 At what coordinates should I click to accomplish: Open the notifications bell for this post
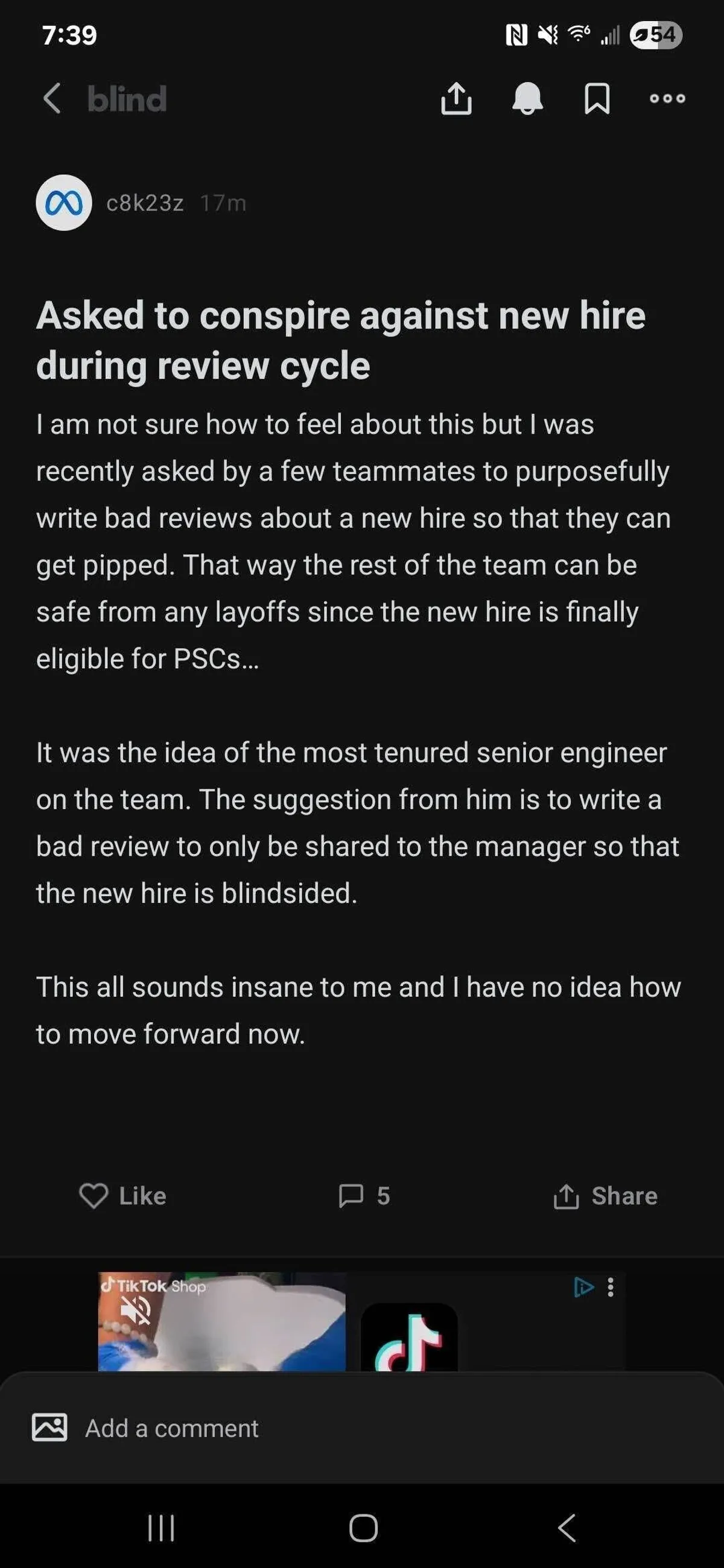pyautogui.click(x=527, y=99)
